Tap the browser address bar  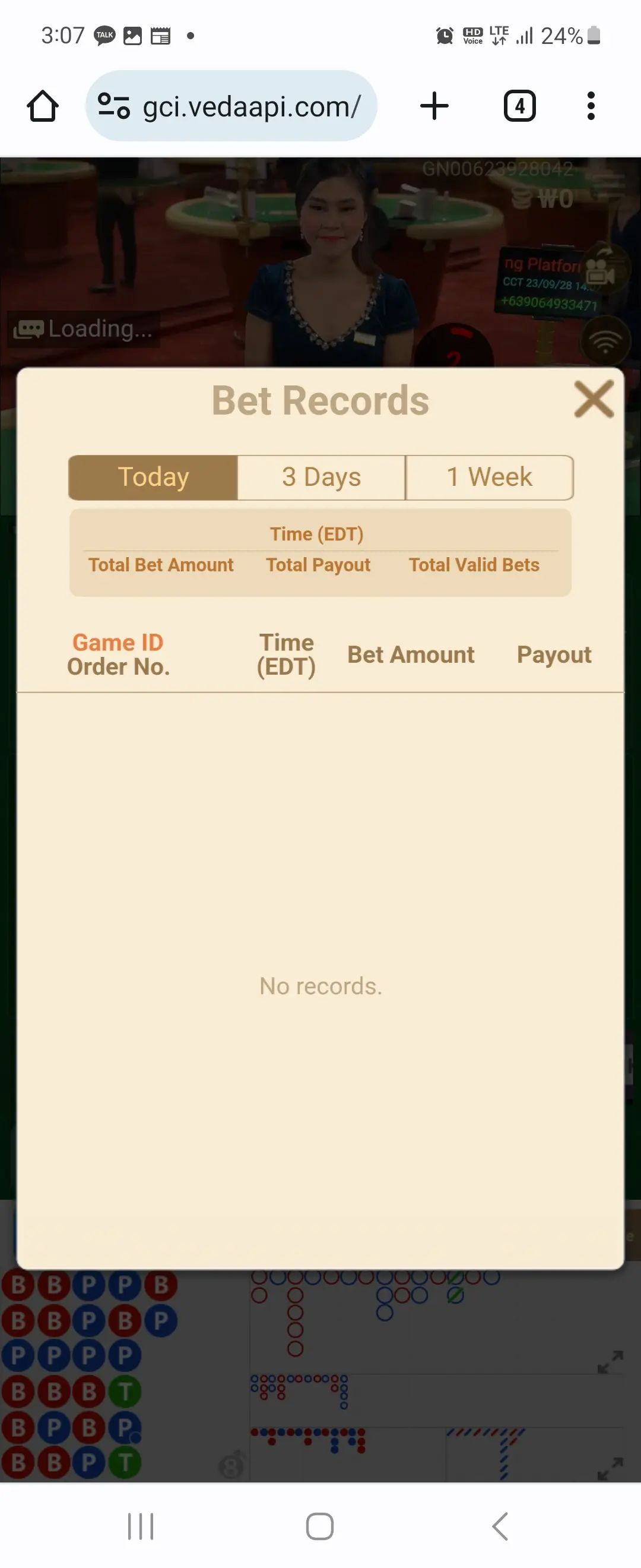pyautogui.click(x=231, y=106)
